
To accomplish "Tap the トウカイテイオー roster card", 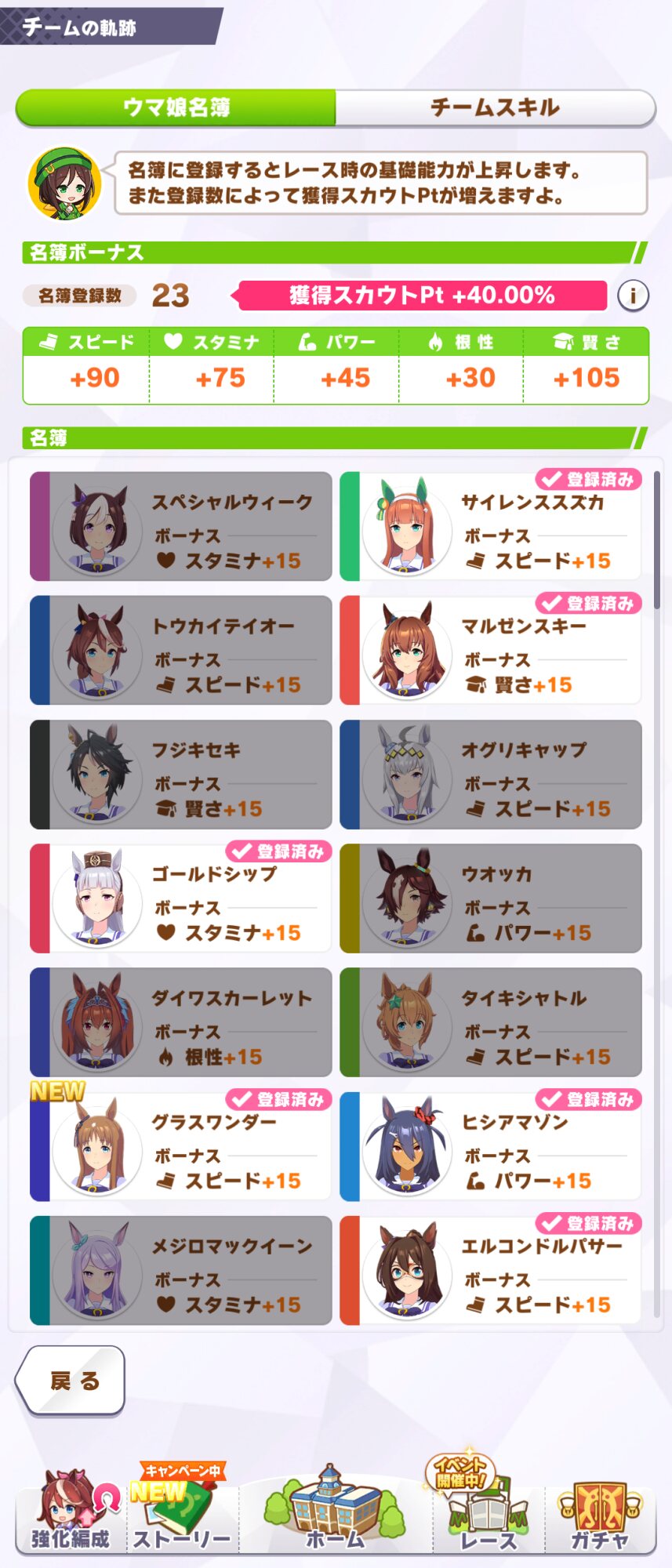I will tap(181, 651).
